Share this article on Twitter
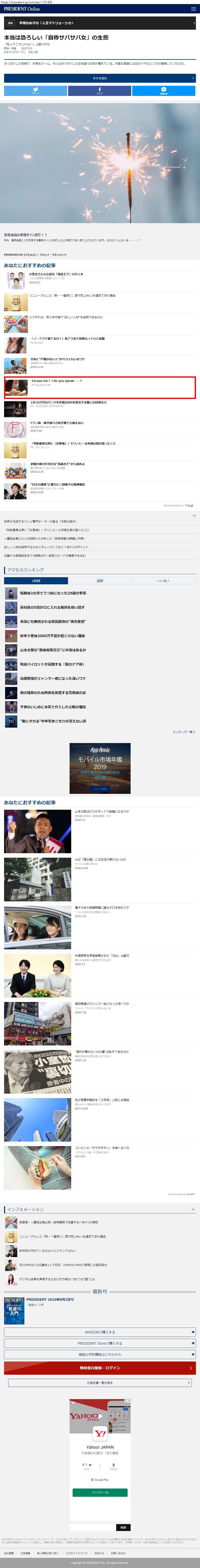Viewport: 200px width, 1568px height. coord(35,90)
